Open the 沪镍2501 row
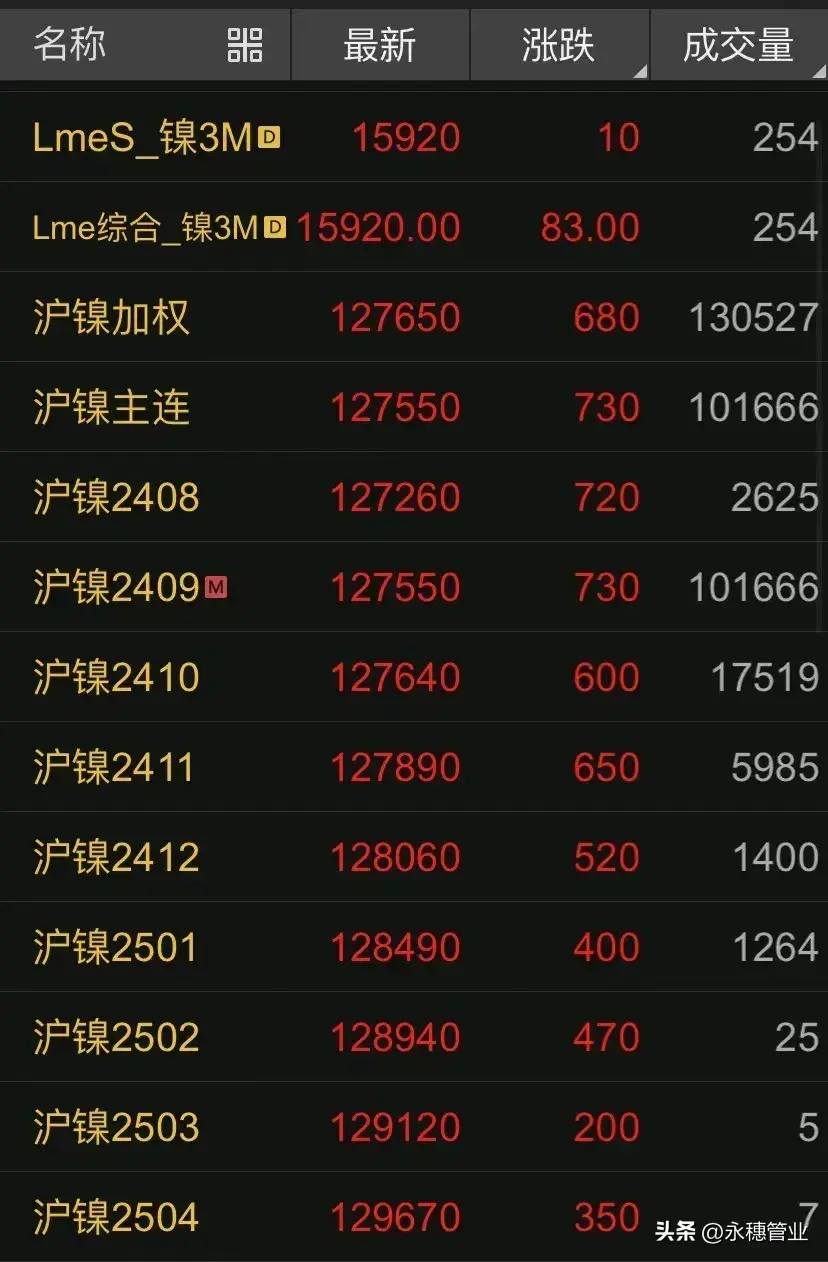Viewport: 828px width, 1262px height. 115,948
